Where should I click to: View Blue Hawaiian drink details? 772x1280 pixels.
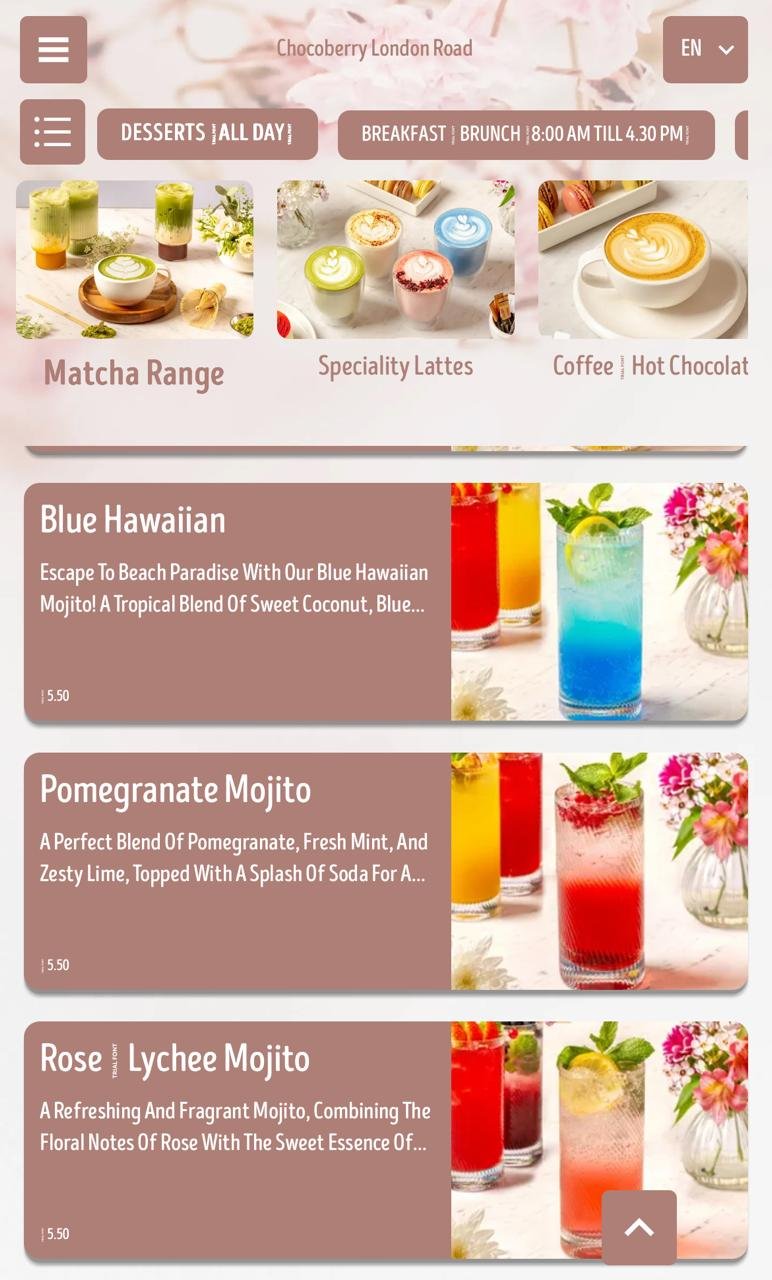click(x=386, y=602)
